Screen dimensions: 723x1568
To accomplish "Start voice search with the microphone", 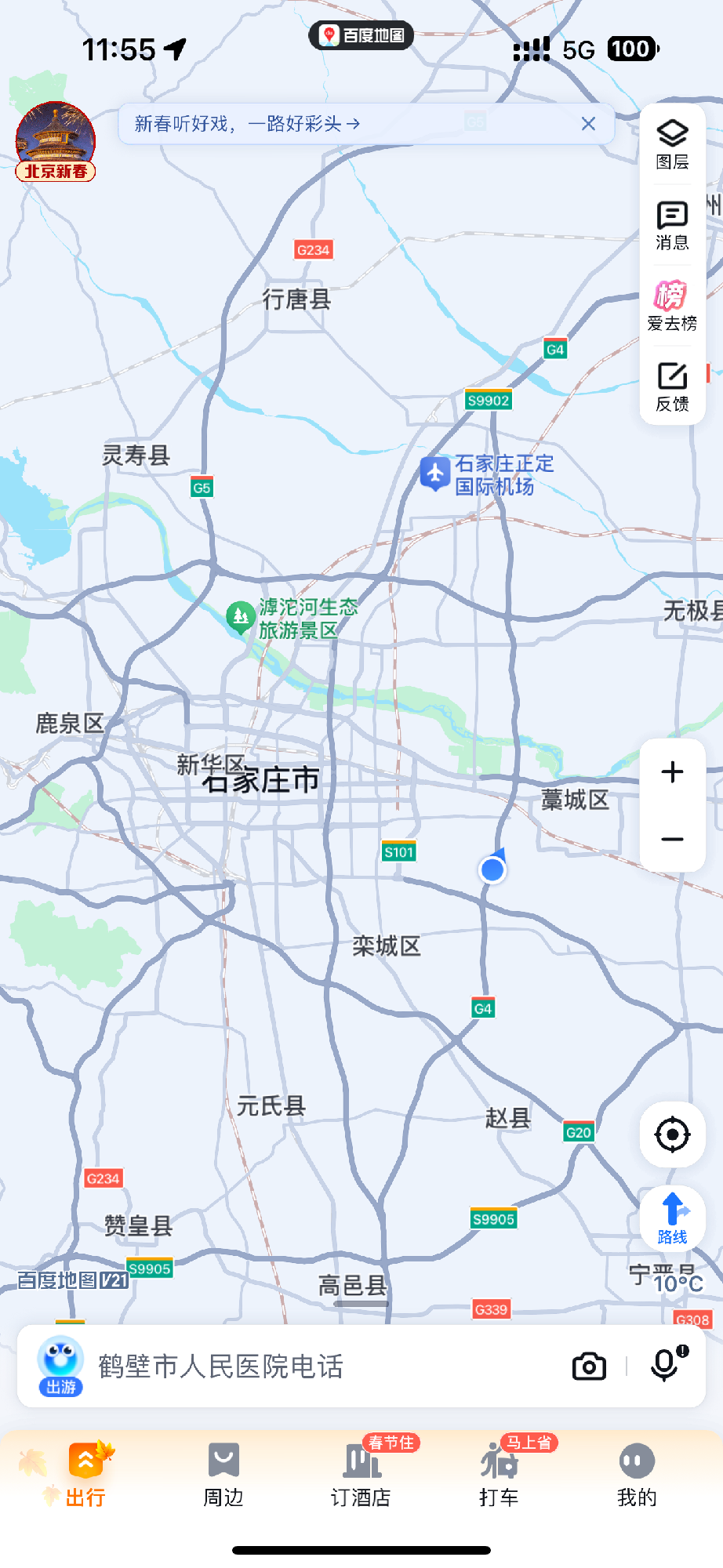I will [x=665, y=1365].
